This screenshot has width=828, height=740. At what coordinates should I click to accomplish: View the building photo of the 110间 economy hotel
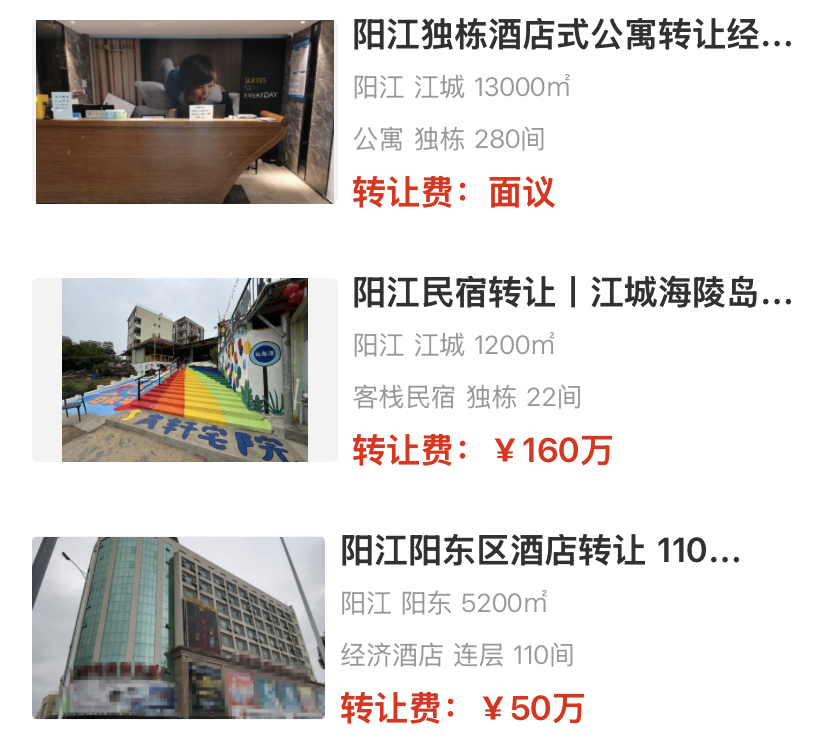(179, 627)
